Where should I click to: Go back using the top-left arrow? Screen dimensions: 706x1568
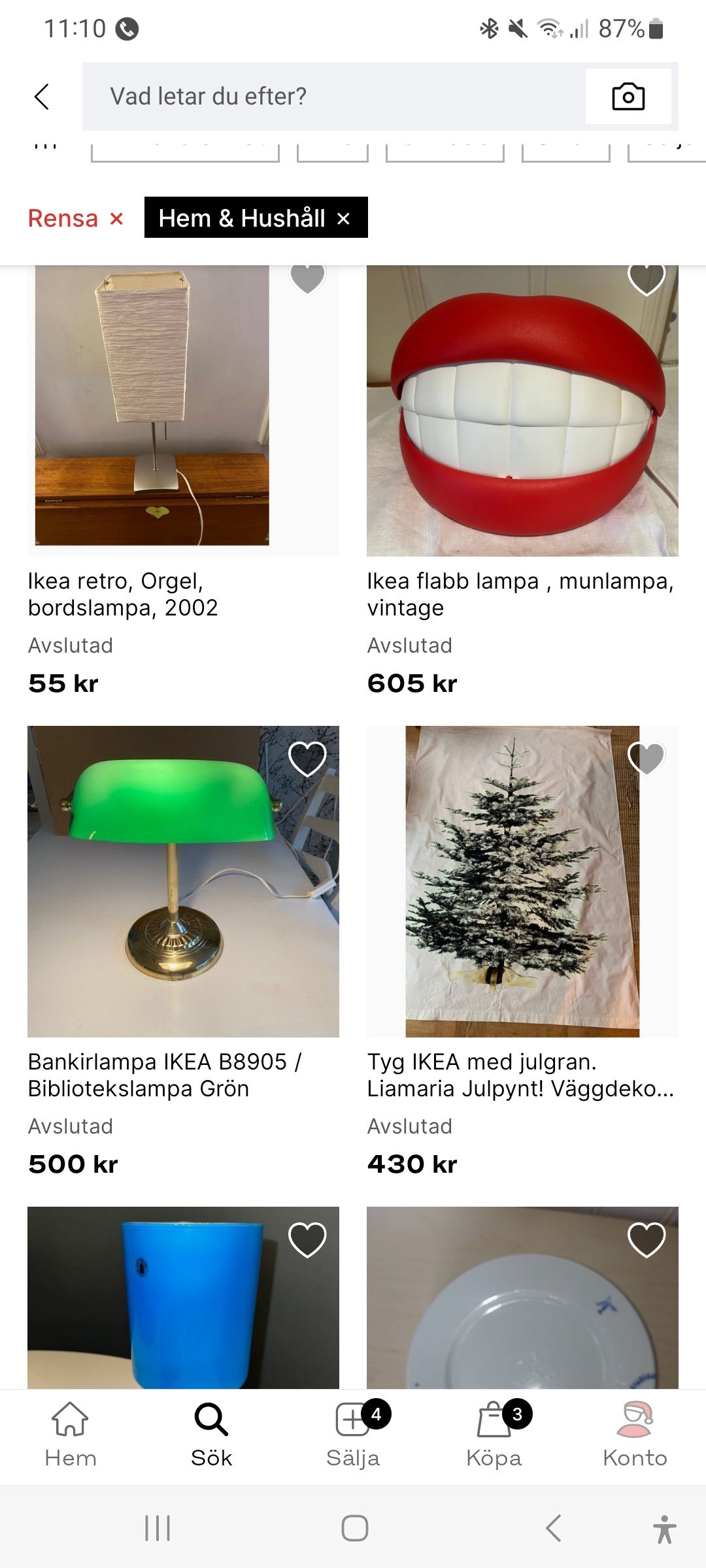tap(42, 97)
